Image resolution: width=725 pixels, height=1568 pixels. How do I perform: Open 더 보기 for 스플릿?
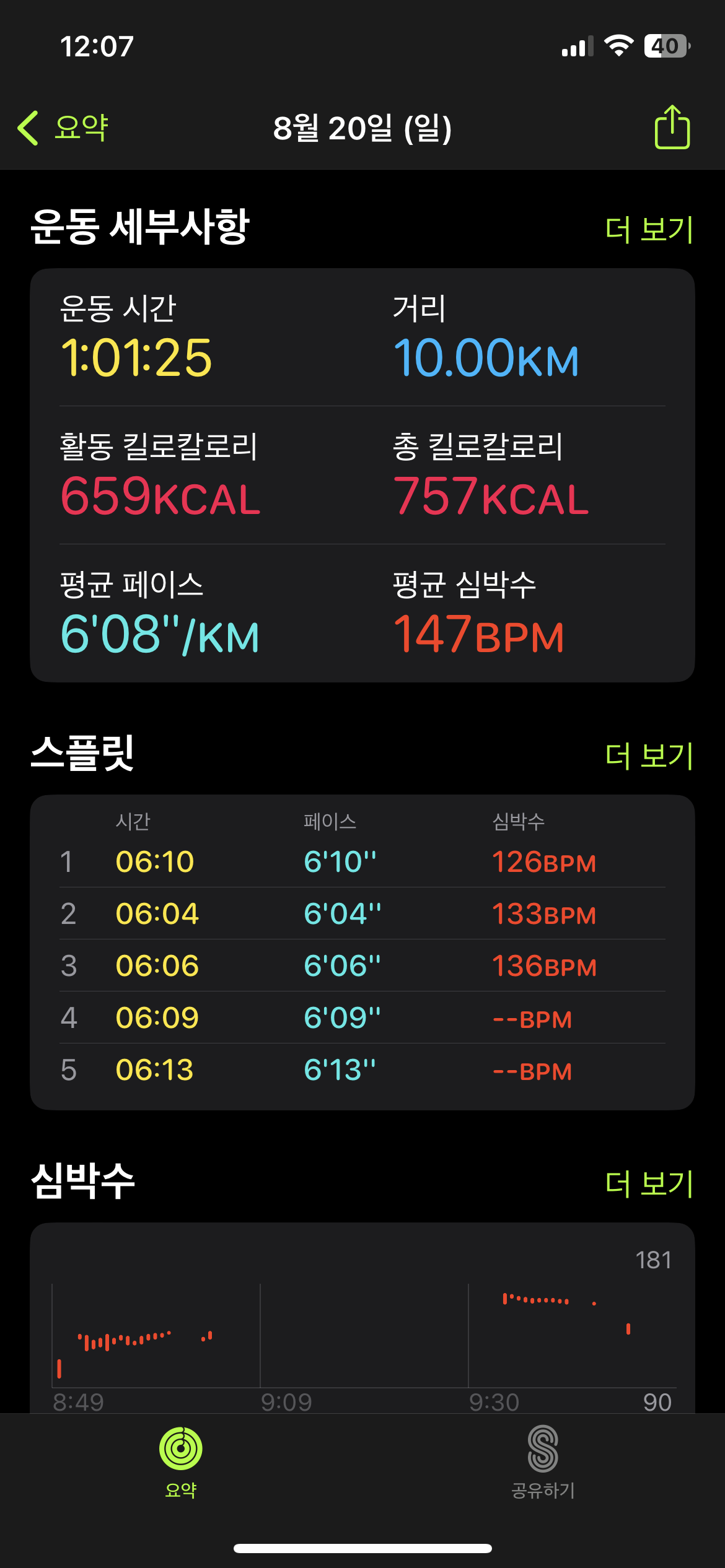coord(649,756)
